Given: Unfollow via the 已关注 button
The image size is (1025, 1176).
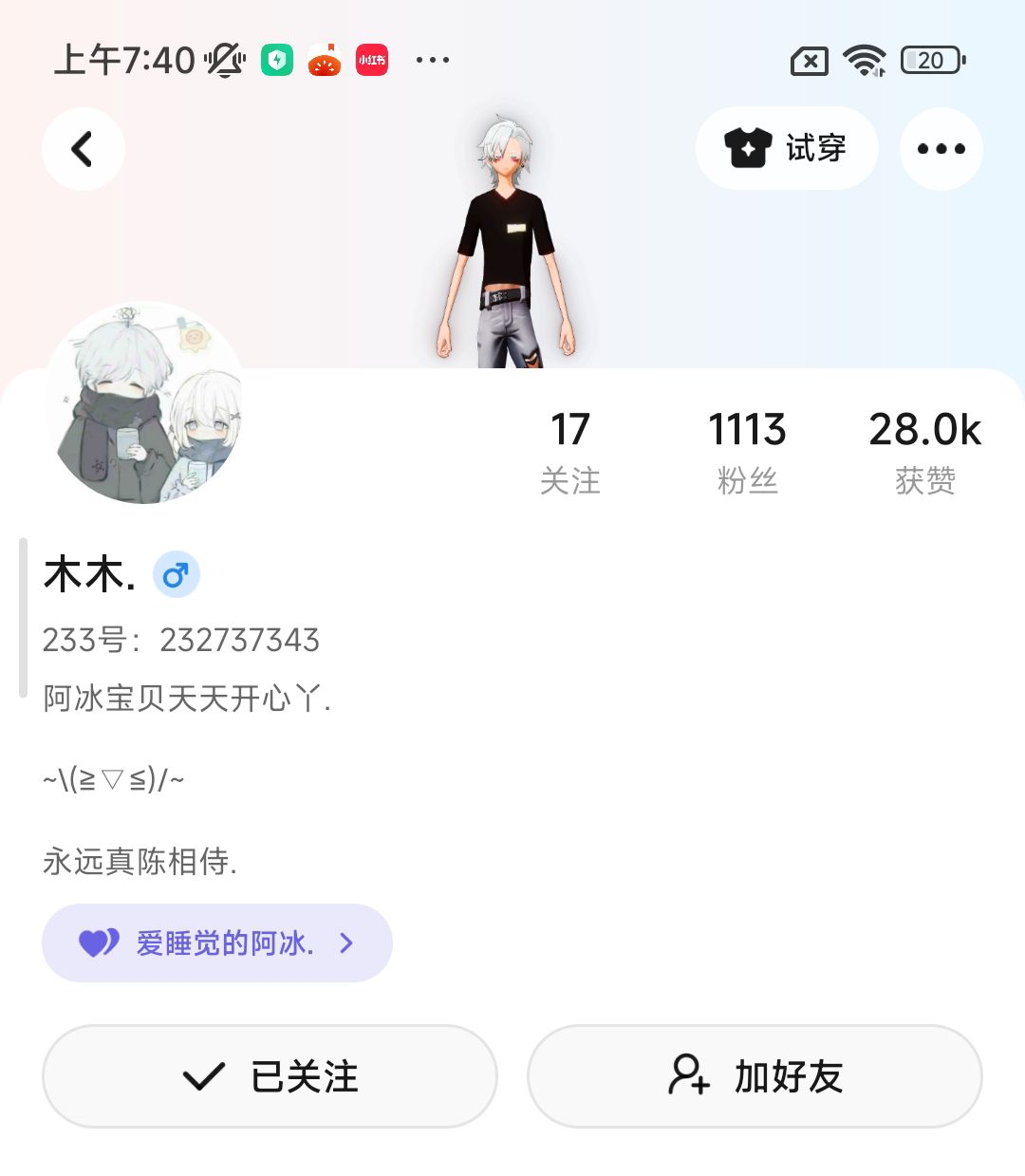Looking at the screenshot, I should (270, 1076).
